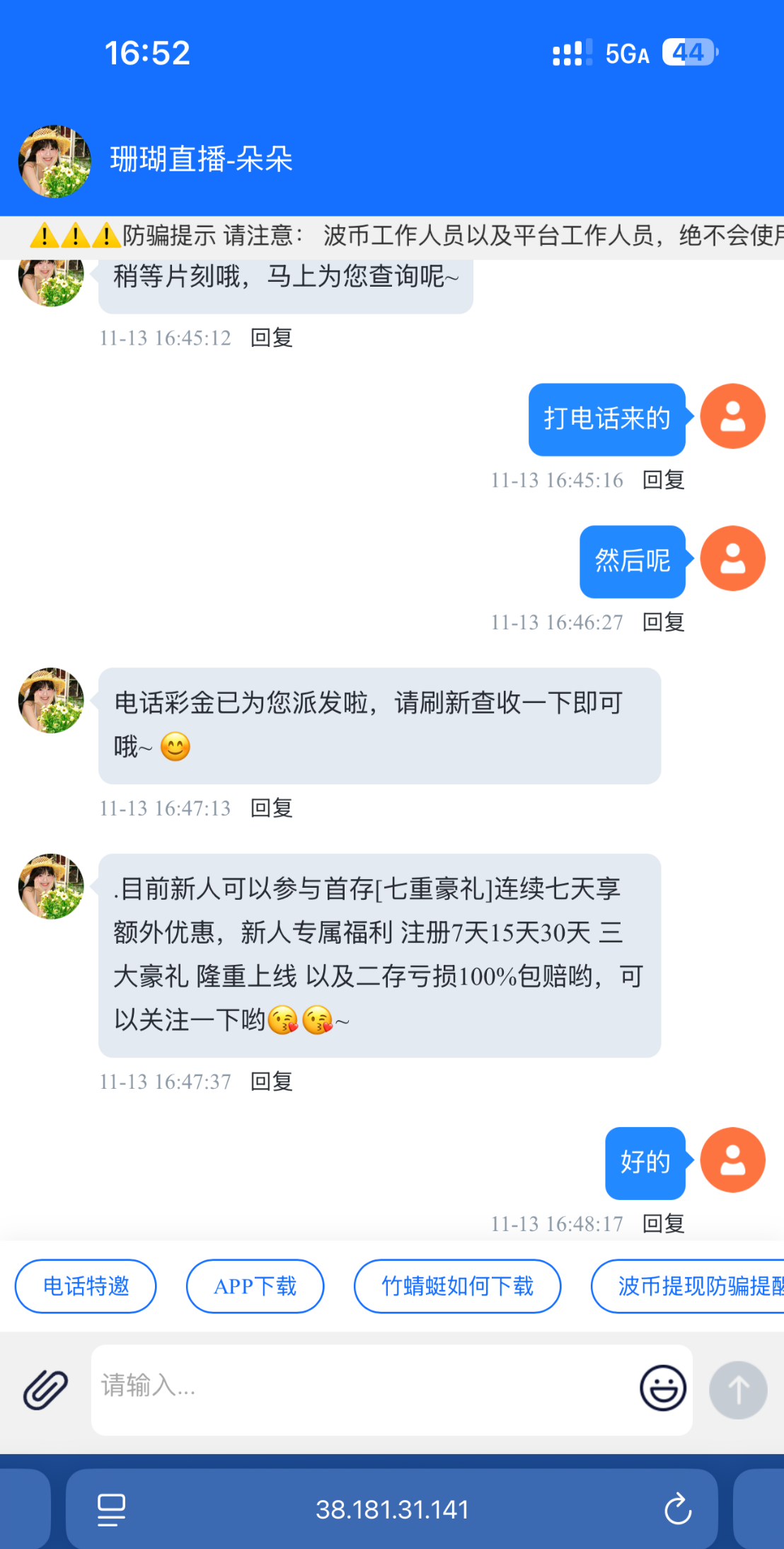Image resolution: width=784 pixels, height=1549 pixels.
Task: Reload the page in the browser bar
Action: pyautogui.click(x=677, y=1509)
